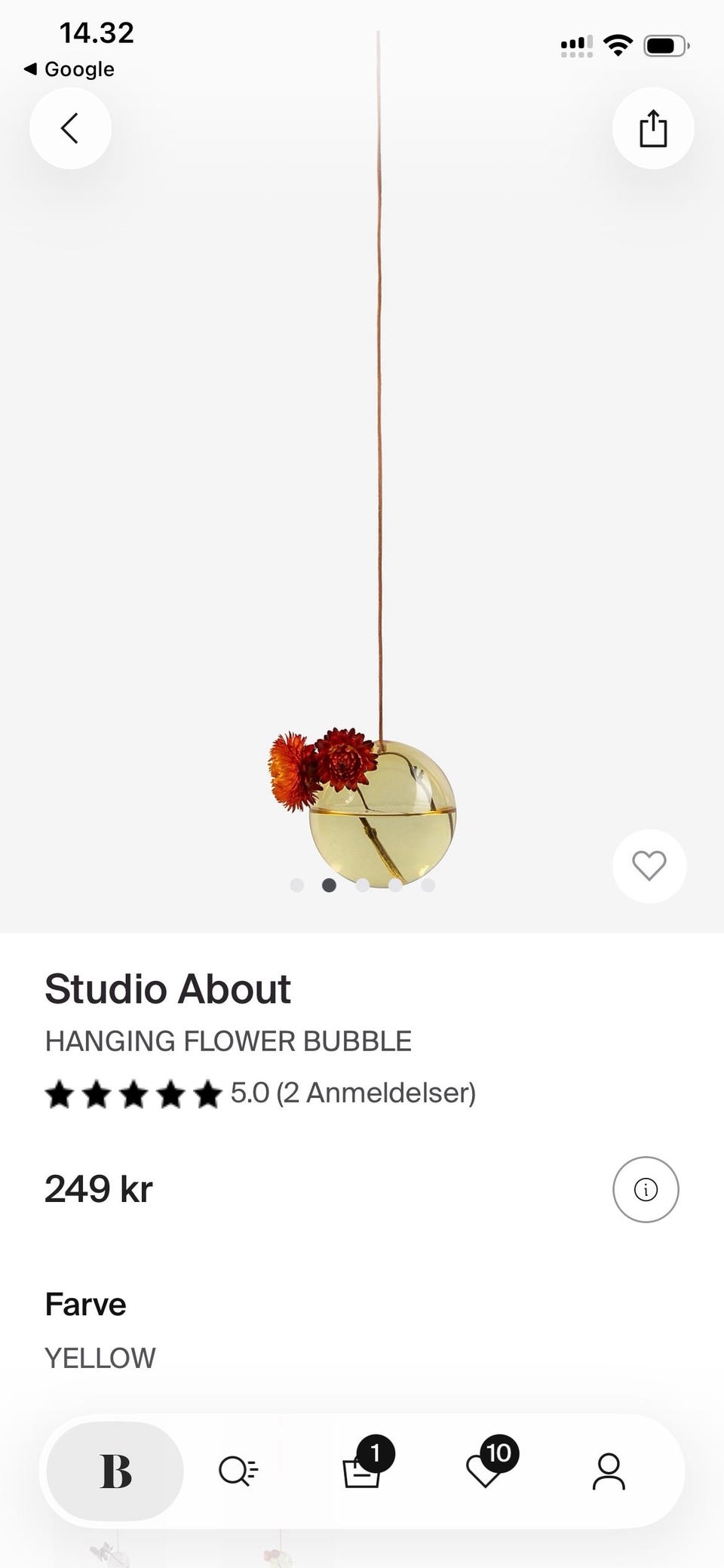
Task: Jump to the last image dot
Action: coord(428,885)
